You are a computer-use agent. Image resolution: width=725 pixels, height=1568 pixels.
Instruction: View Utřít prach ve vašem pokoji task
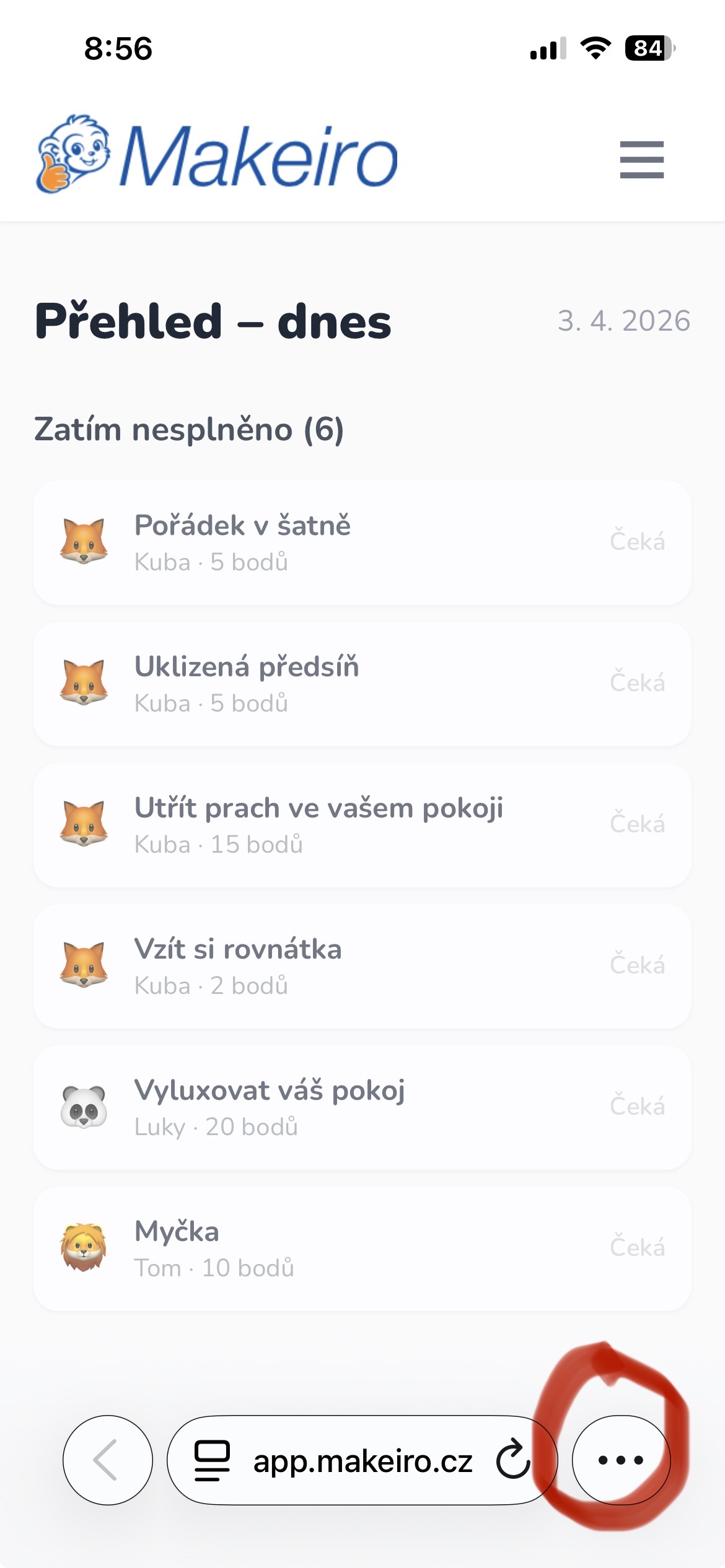pos(362,825)
